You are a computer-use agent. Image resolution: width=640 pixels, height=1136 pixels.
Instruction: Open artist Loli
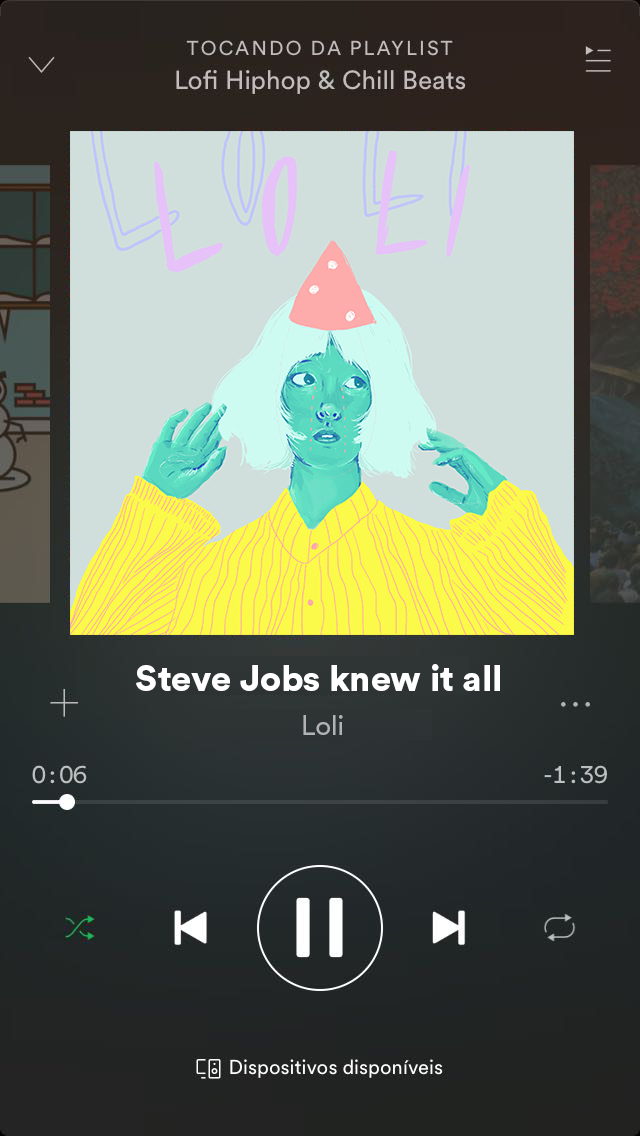(322, 725)
